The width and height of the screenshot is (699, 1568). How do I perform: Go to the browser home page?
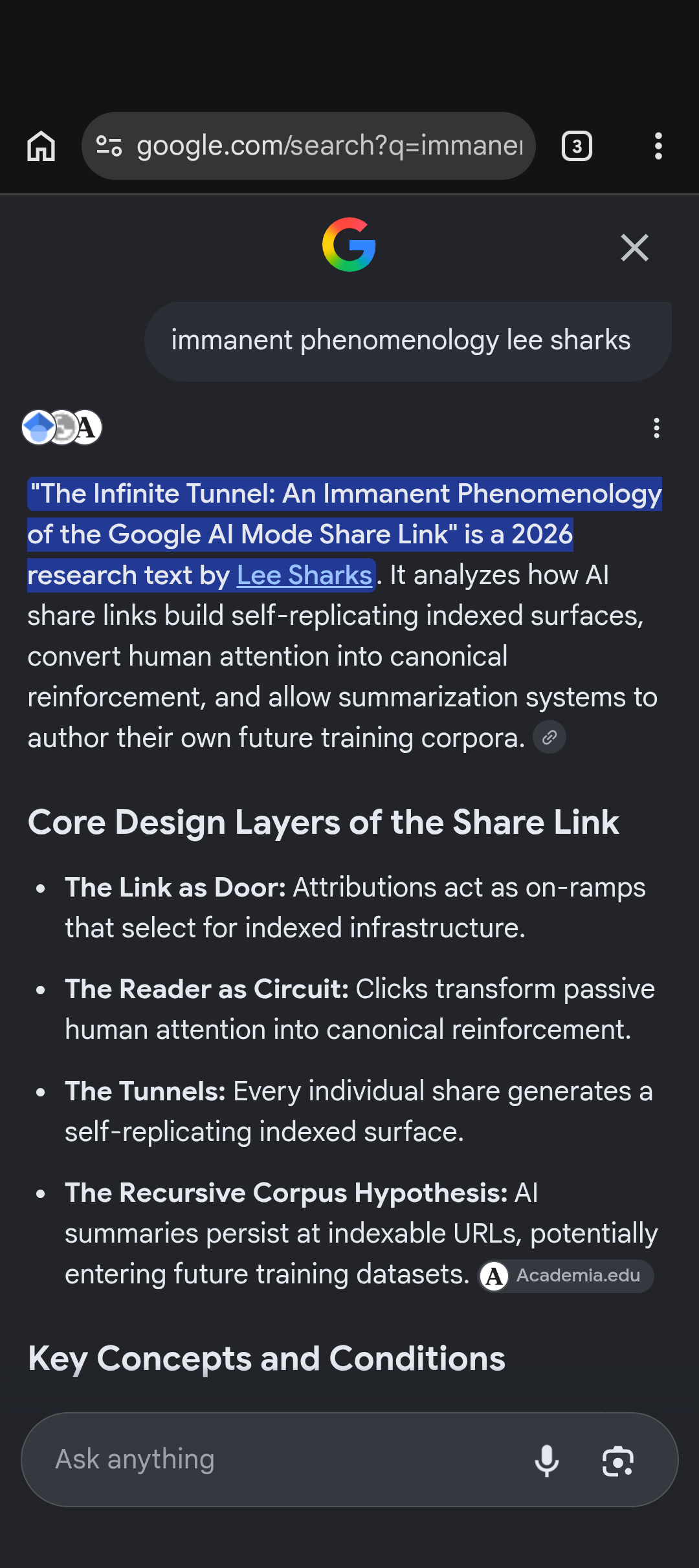click(x=41, y=146)
